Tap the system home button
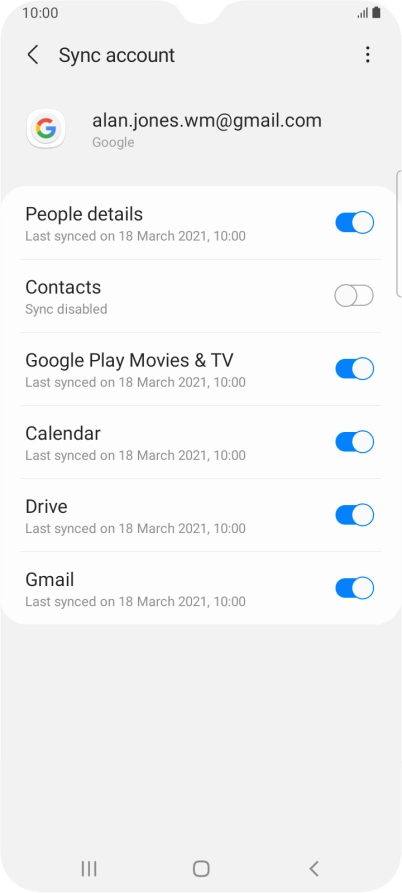Screen dimensions: 402x893 pyautogui.click(x=201, y=869)
